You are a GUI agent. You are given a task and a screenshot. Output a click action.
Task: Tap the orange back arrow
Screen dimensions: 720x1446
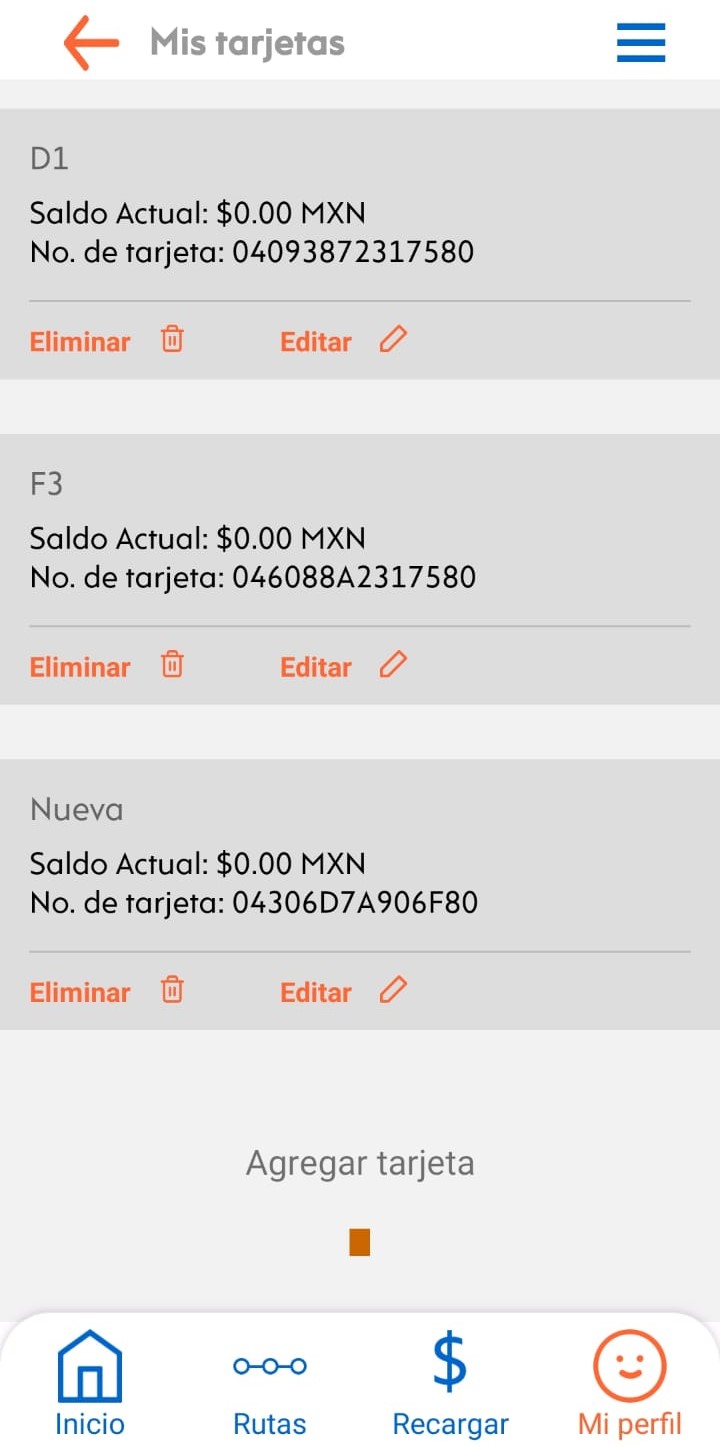click(x=88, y=42)
